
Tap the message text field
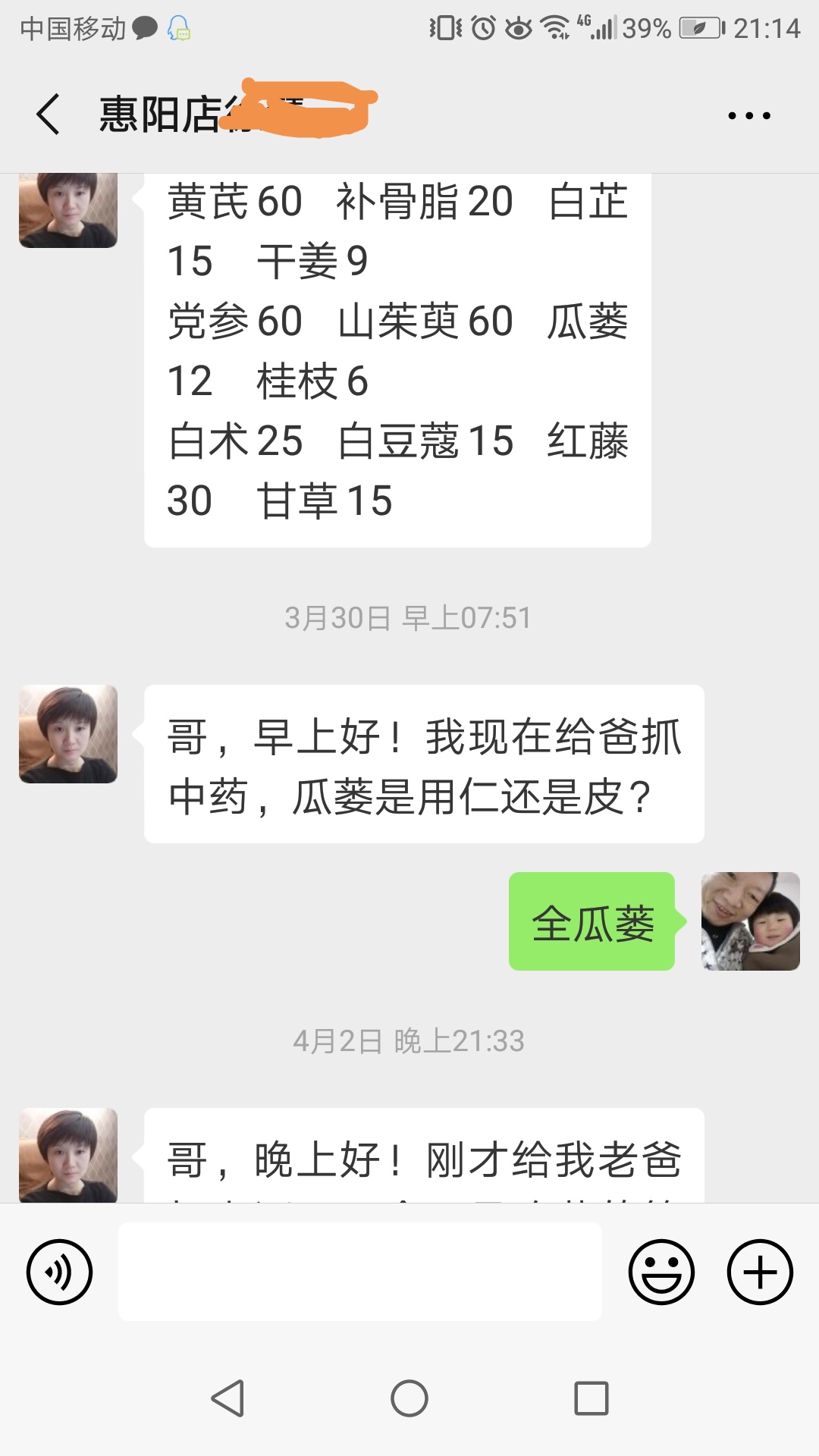(359, 1272)
